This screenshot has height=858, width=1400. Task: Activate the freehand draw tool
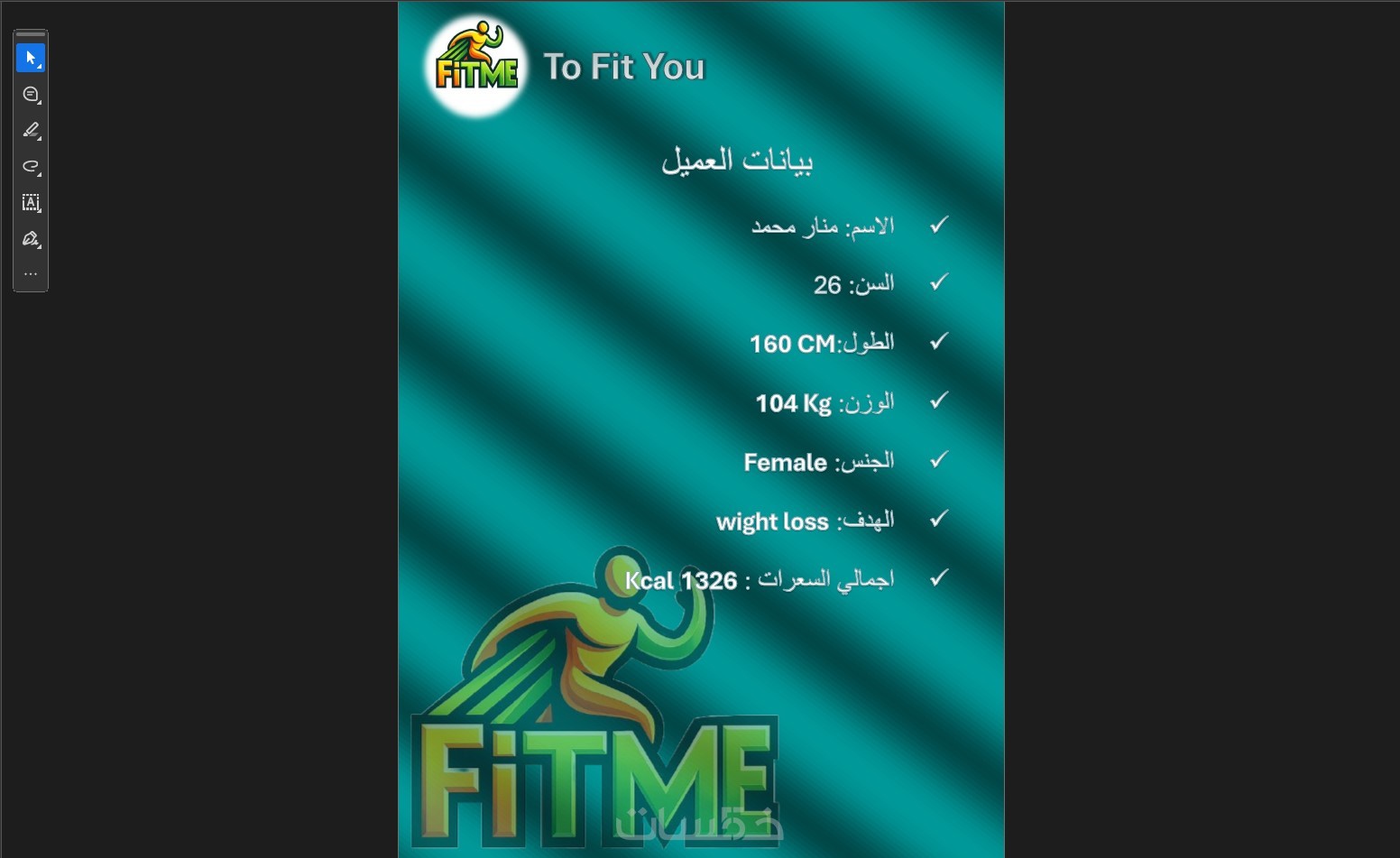coord(31,167)
